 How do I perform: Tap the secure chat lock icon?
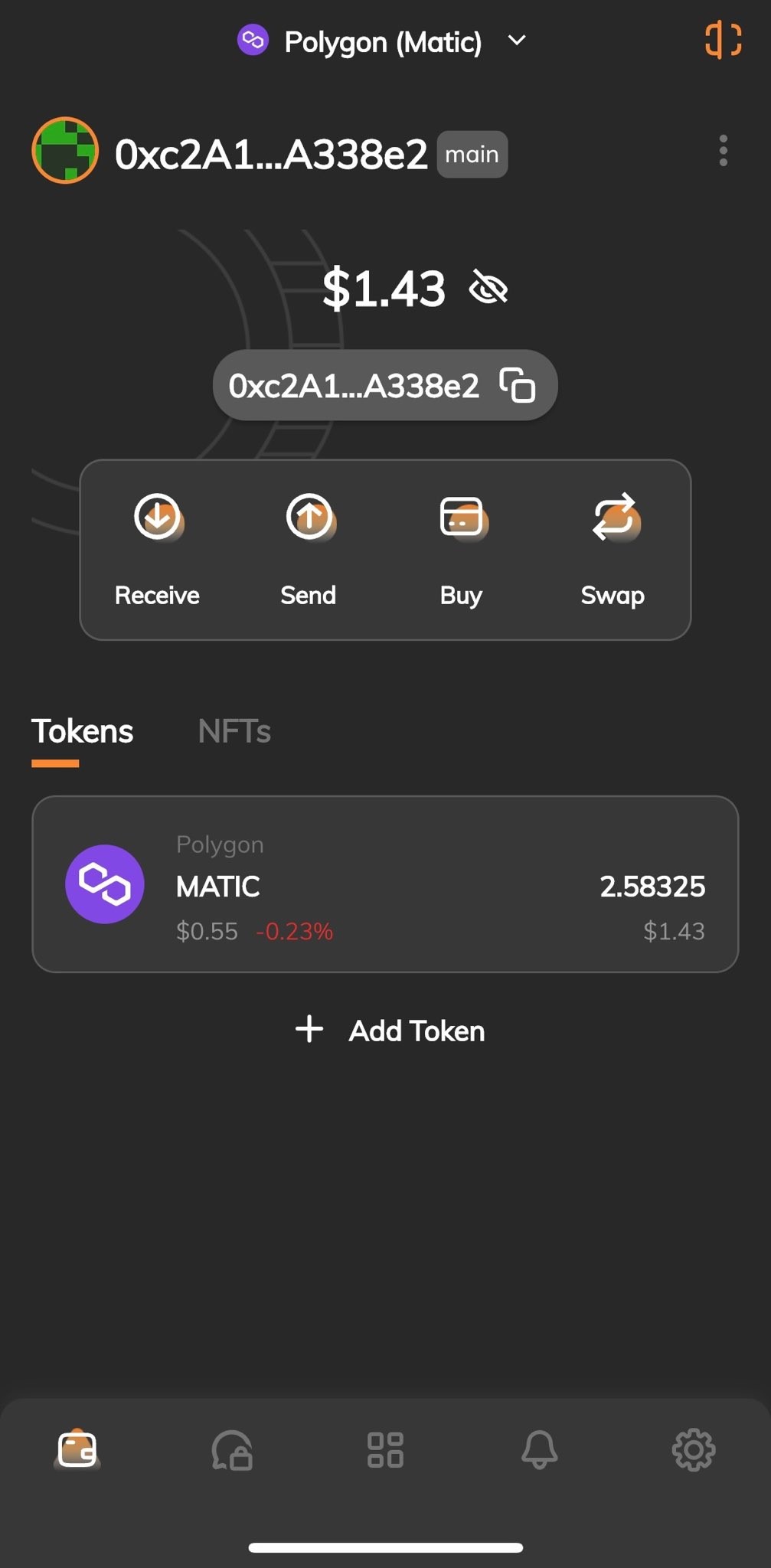233,1449
